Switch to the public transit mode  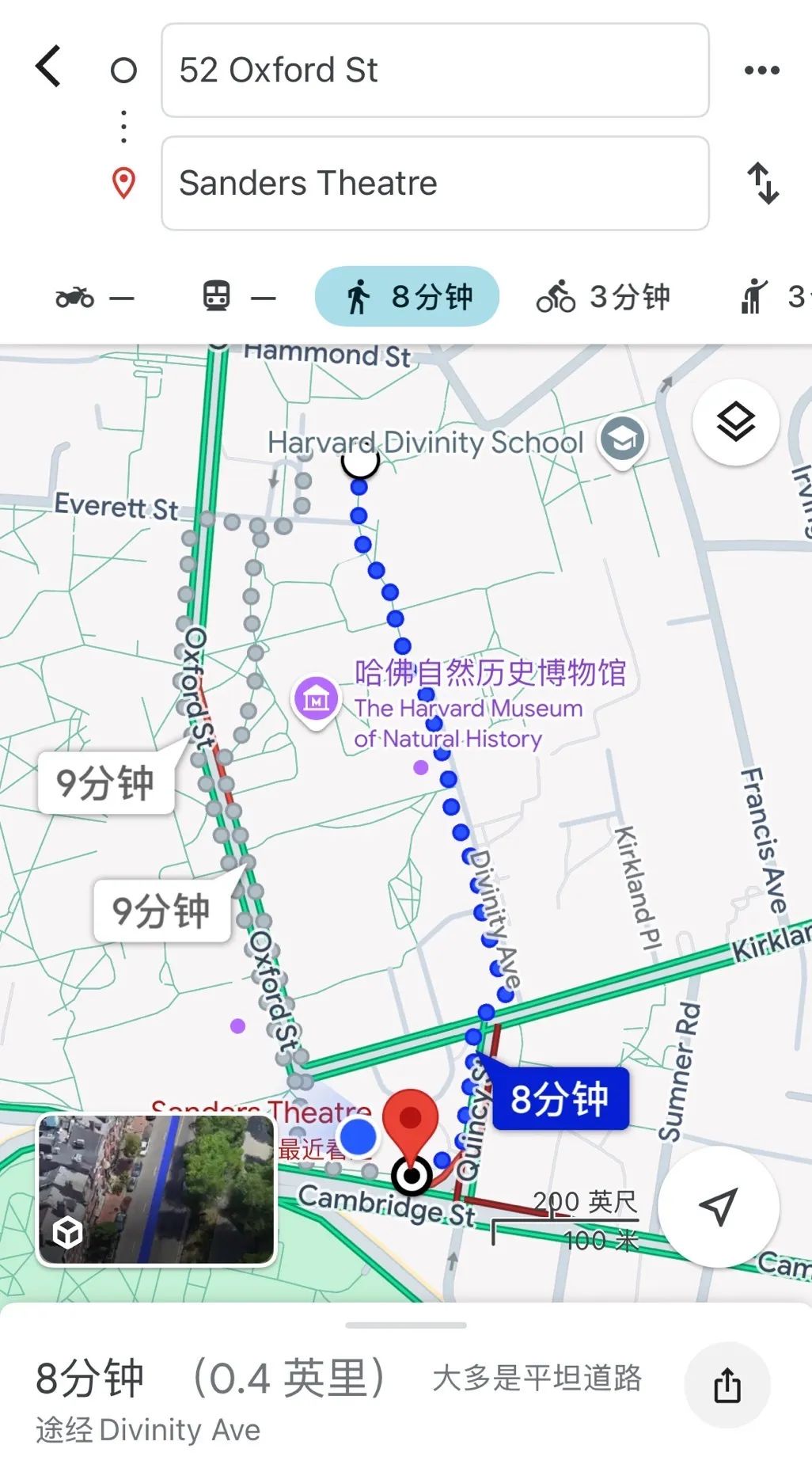[x=237, y=297]
